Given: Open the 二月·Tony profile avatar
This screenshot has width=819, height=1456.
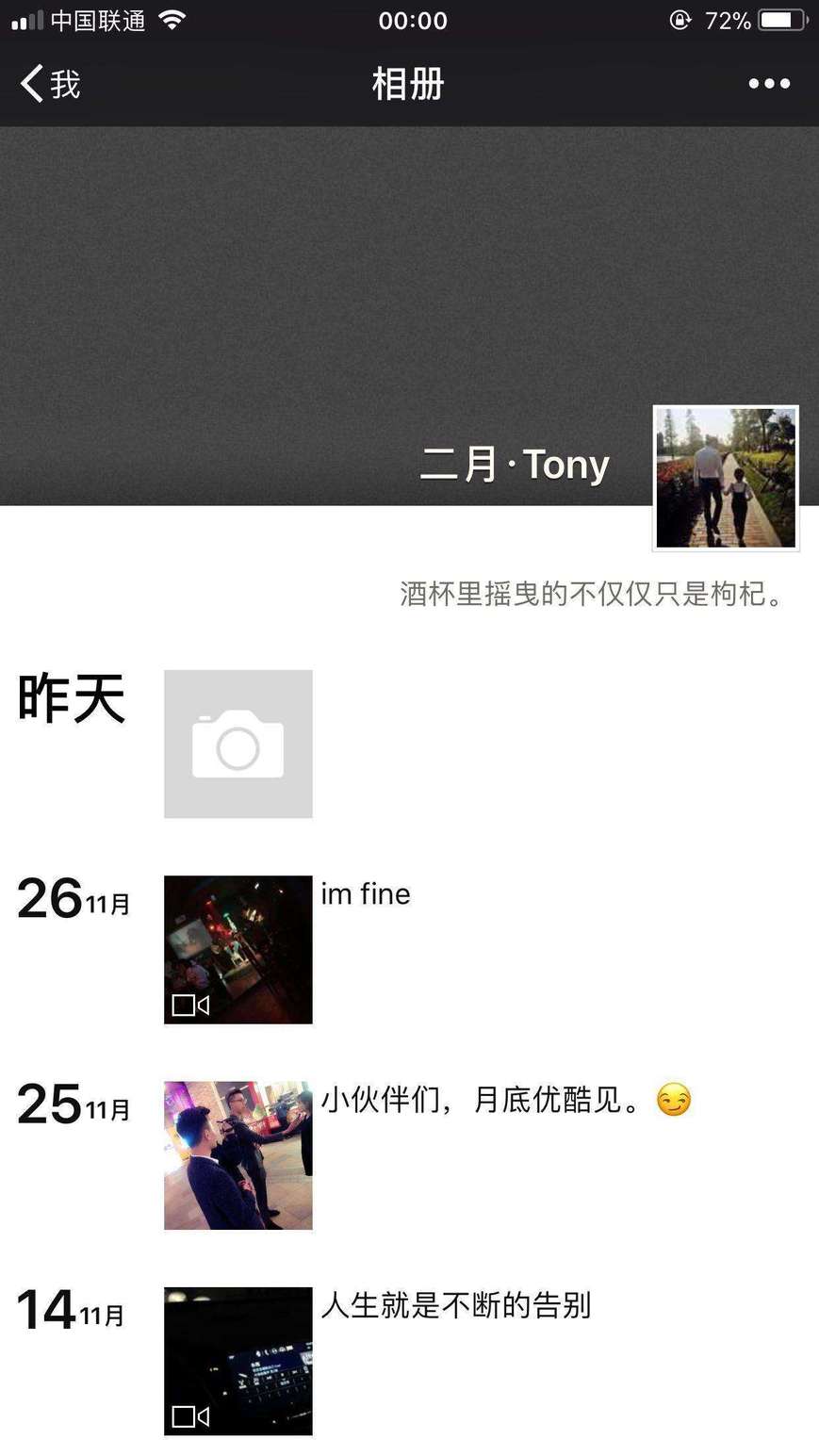Looking at the screenshot, I should point(726,478).
